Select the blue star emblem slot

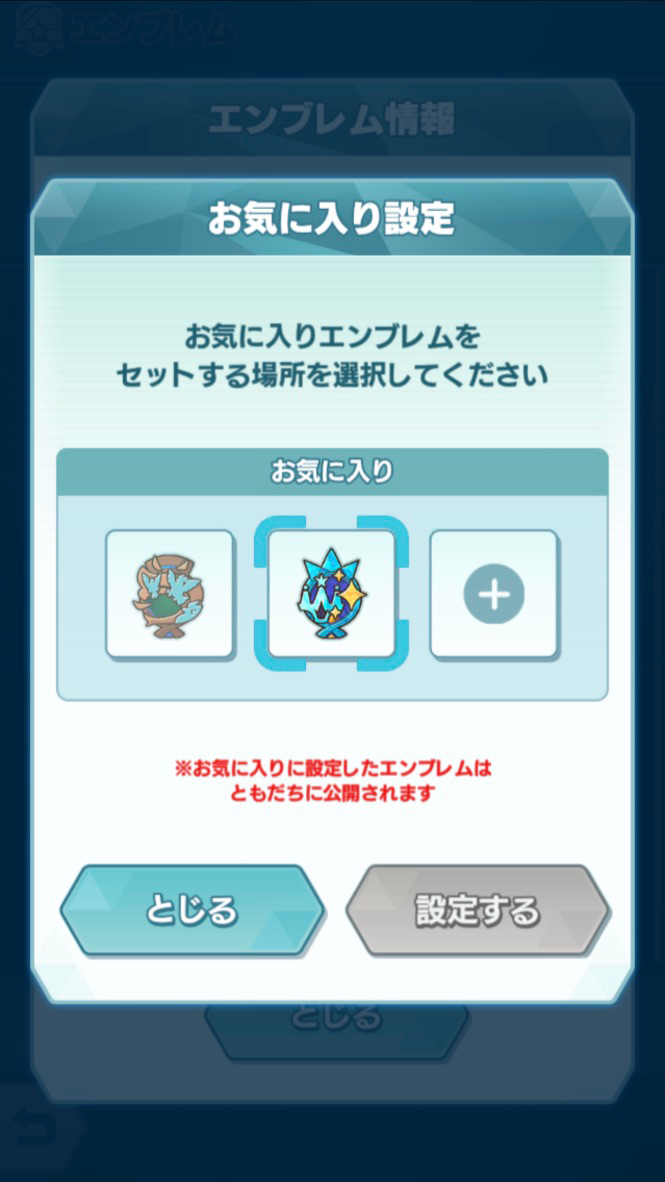coord(332,594)
